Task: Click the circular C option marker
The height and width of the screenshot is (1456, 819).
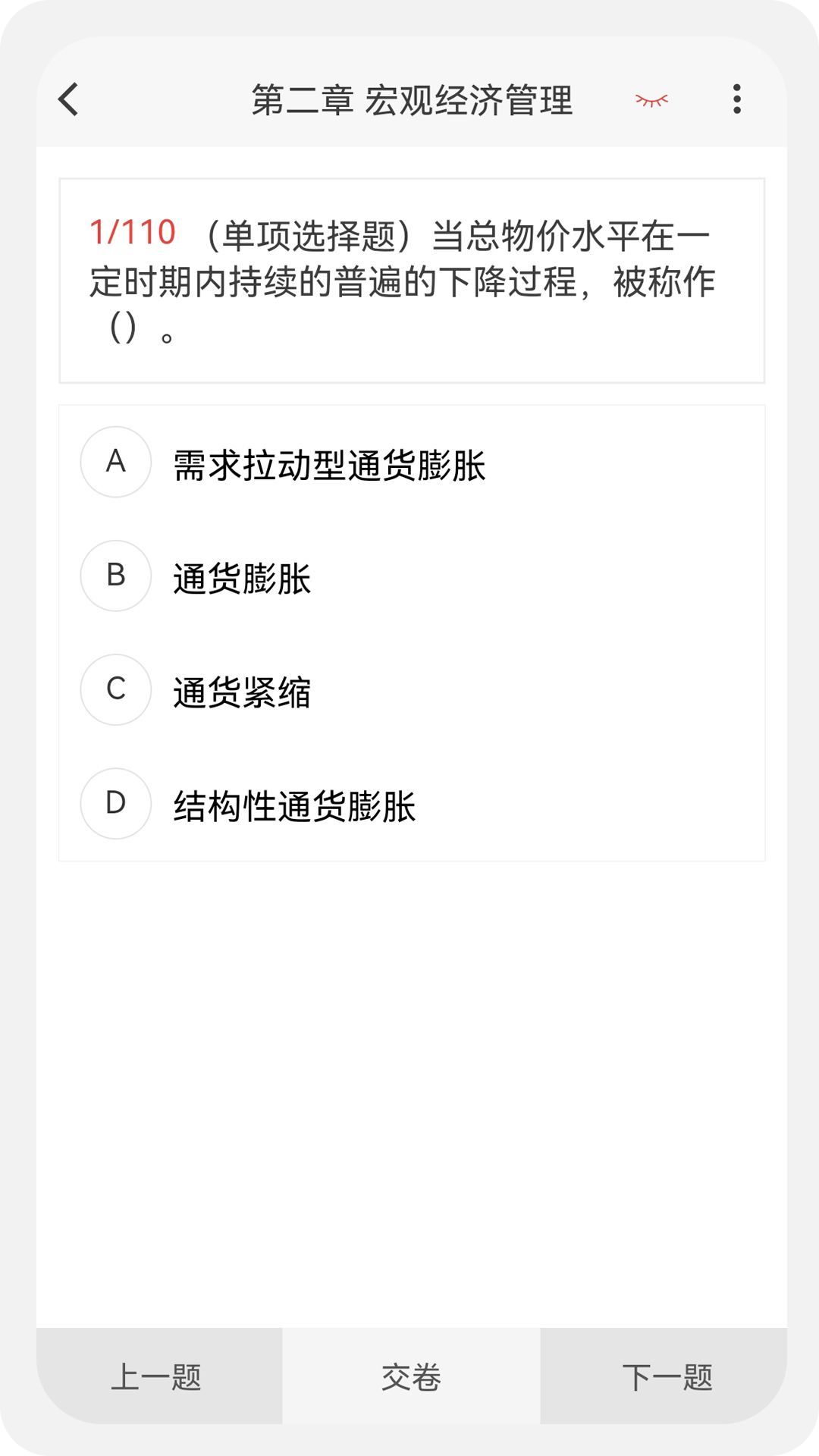Action: [x=115, y=690]
